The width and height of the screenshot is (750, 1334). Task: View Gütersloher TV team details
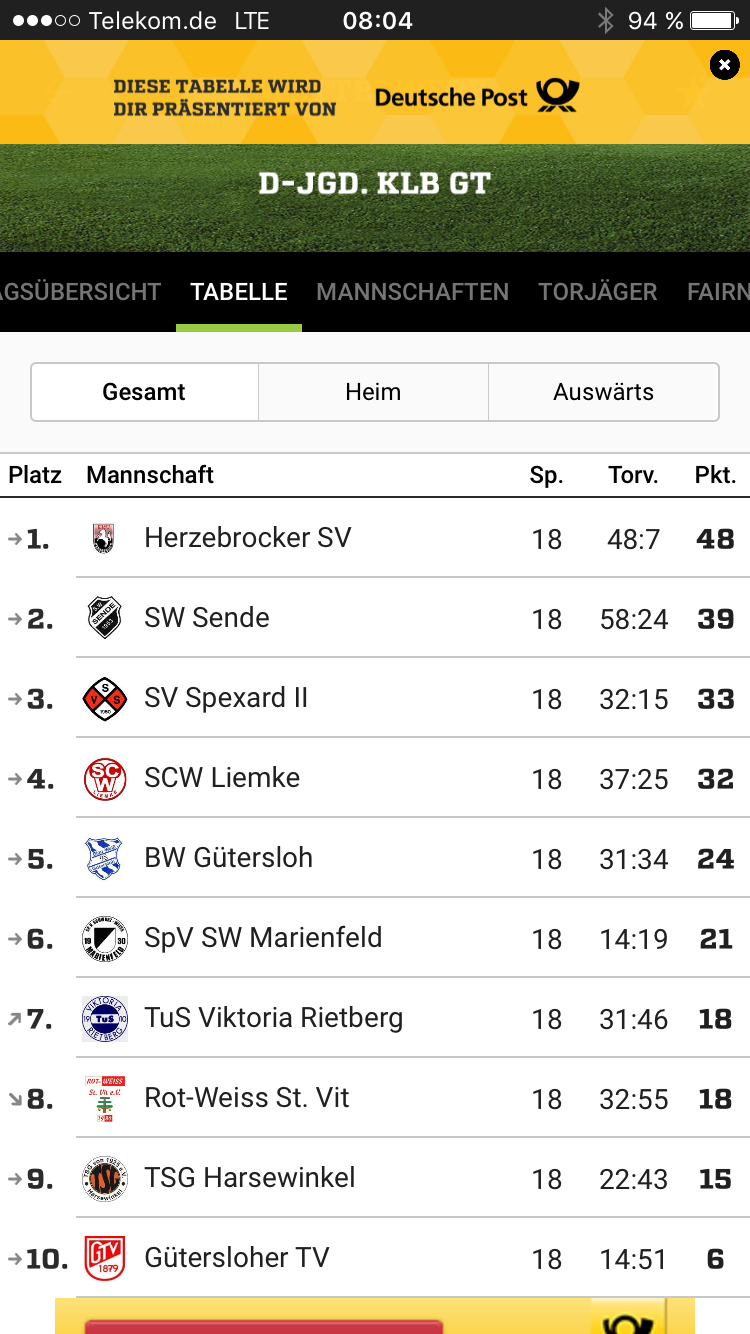[x=236, y=1258]
